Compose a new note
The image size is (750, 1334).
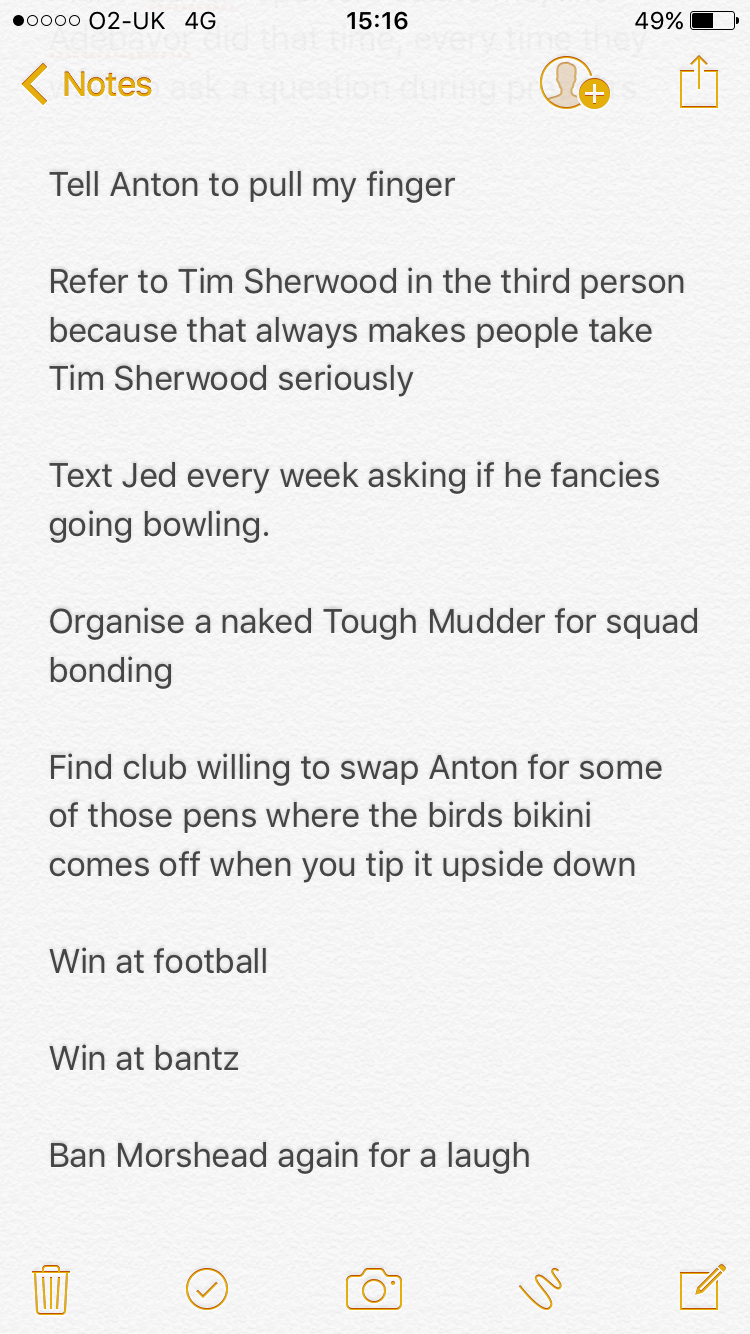(x=701, y=1287)
